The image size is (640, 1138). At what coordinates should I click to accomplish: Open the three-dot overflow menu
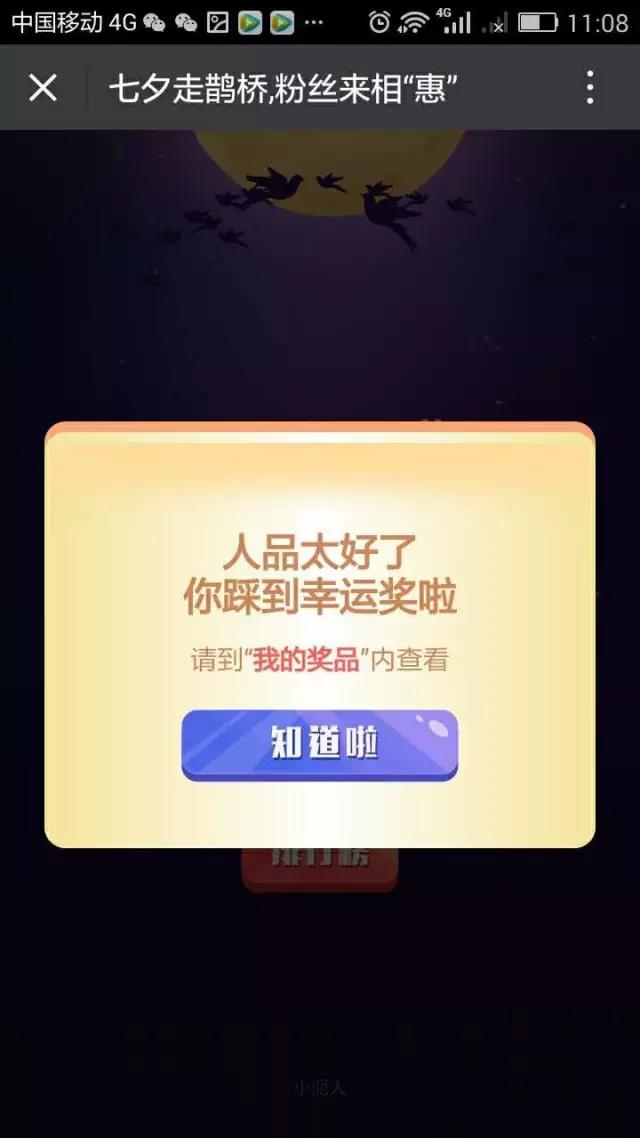pyautogui.click(x=590, y=88)
